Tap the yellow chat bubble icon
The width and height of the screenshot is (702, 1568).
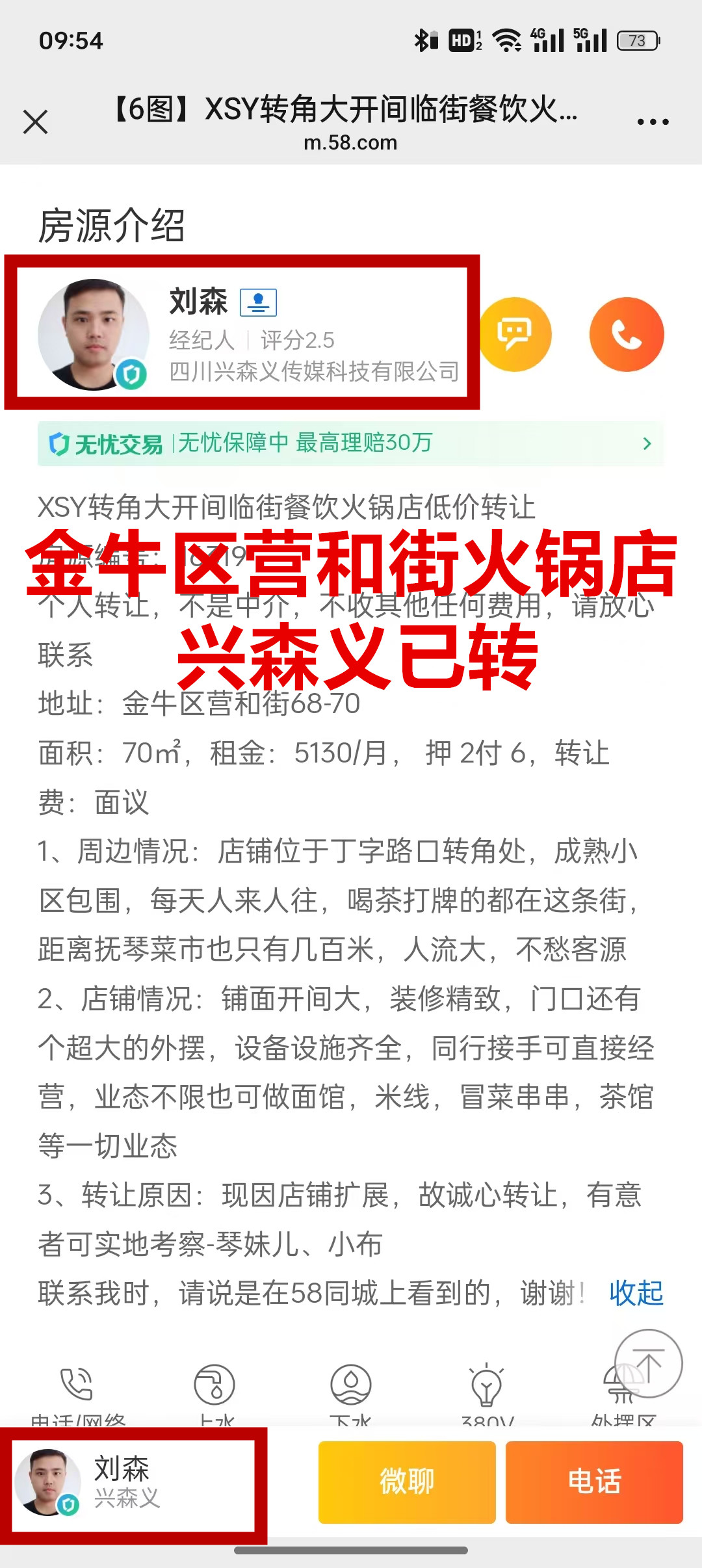click(515, 334)
